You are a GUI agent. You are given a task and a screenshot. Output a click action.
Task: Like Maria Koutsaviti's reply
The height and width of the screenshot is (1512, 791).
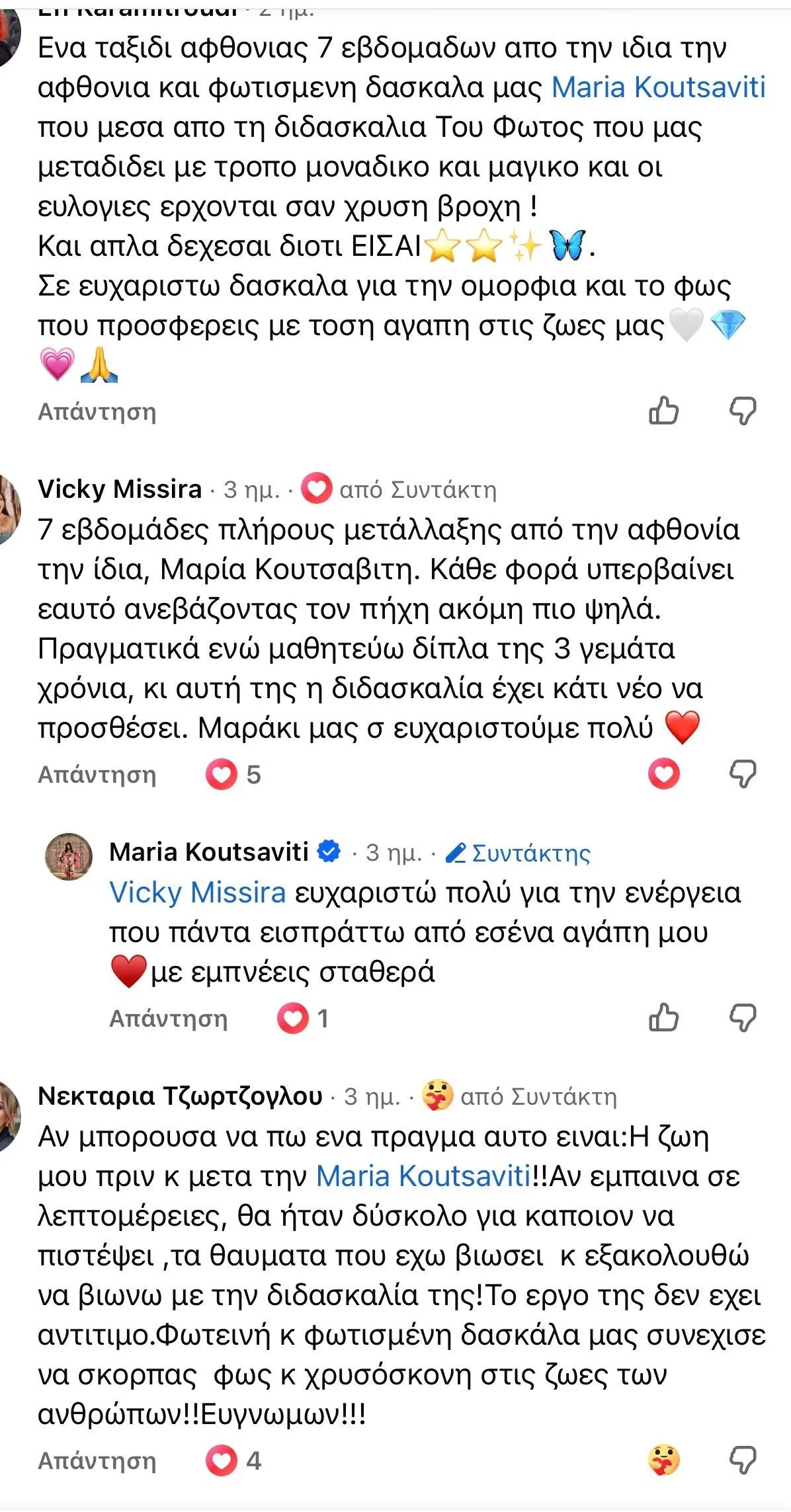[663, 1017]
